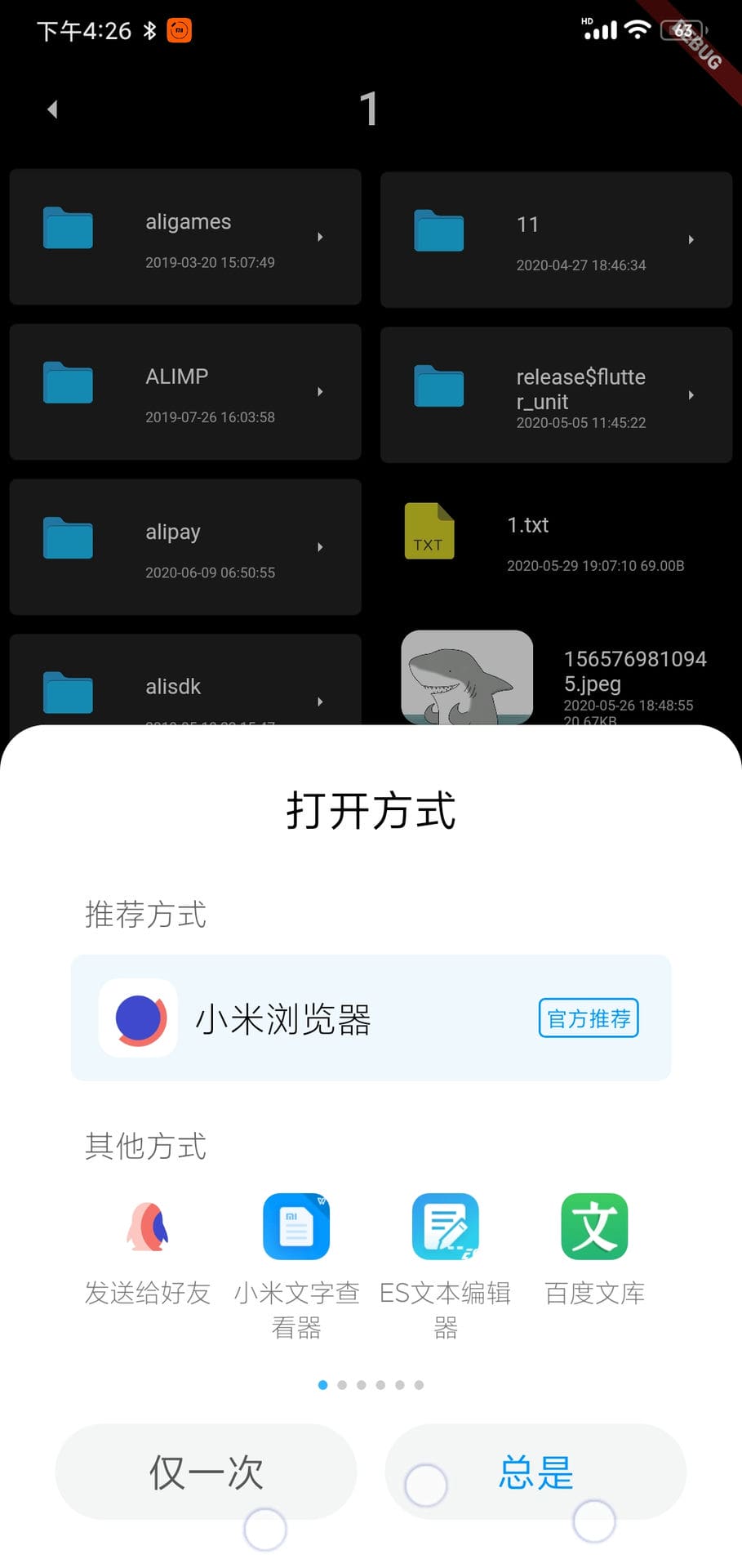Tap the 仅一次 button
742x1568 pixels.
[x=206, y=1472]
